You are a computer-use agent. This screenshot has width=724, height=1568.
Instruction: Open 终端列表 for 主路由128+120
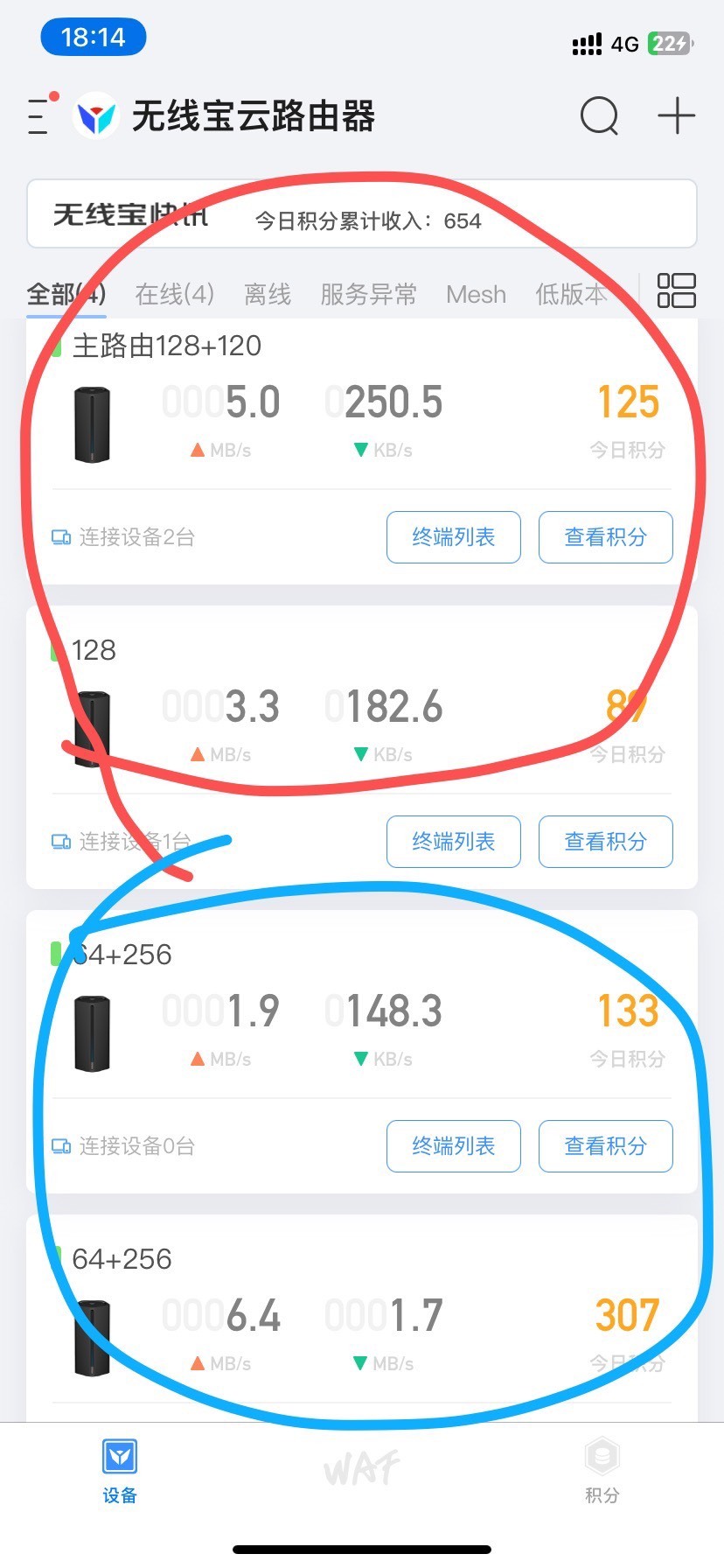click(x=454, y=537)
